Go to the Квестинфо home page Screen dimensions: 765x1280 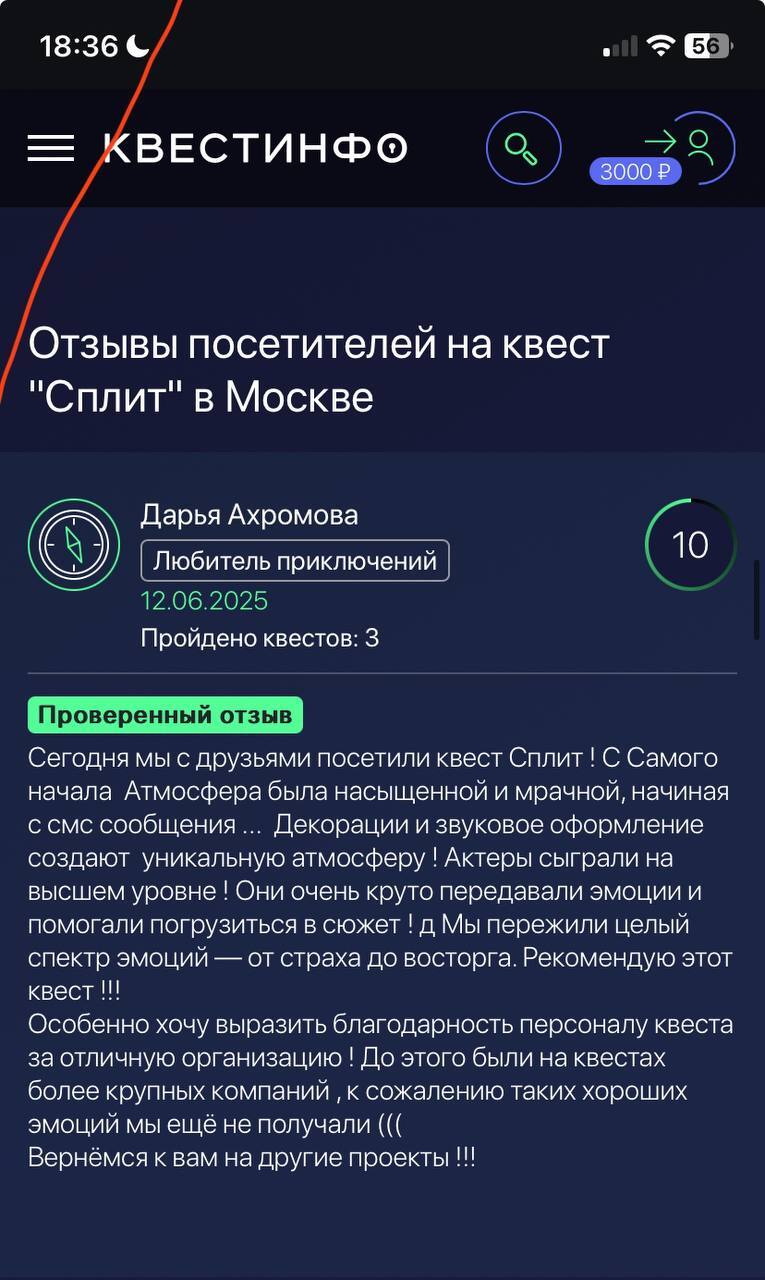tap(255, 149)
